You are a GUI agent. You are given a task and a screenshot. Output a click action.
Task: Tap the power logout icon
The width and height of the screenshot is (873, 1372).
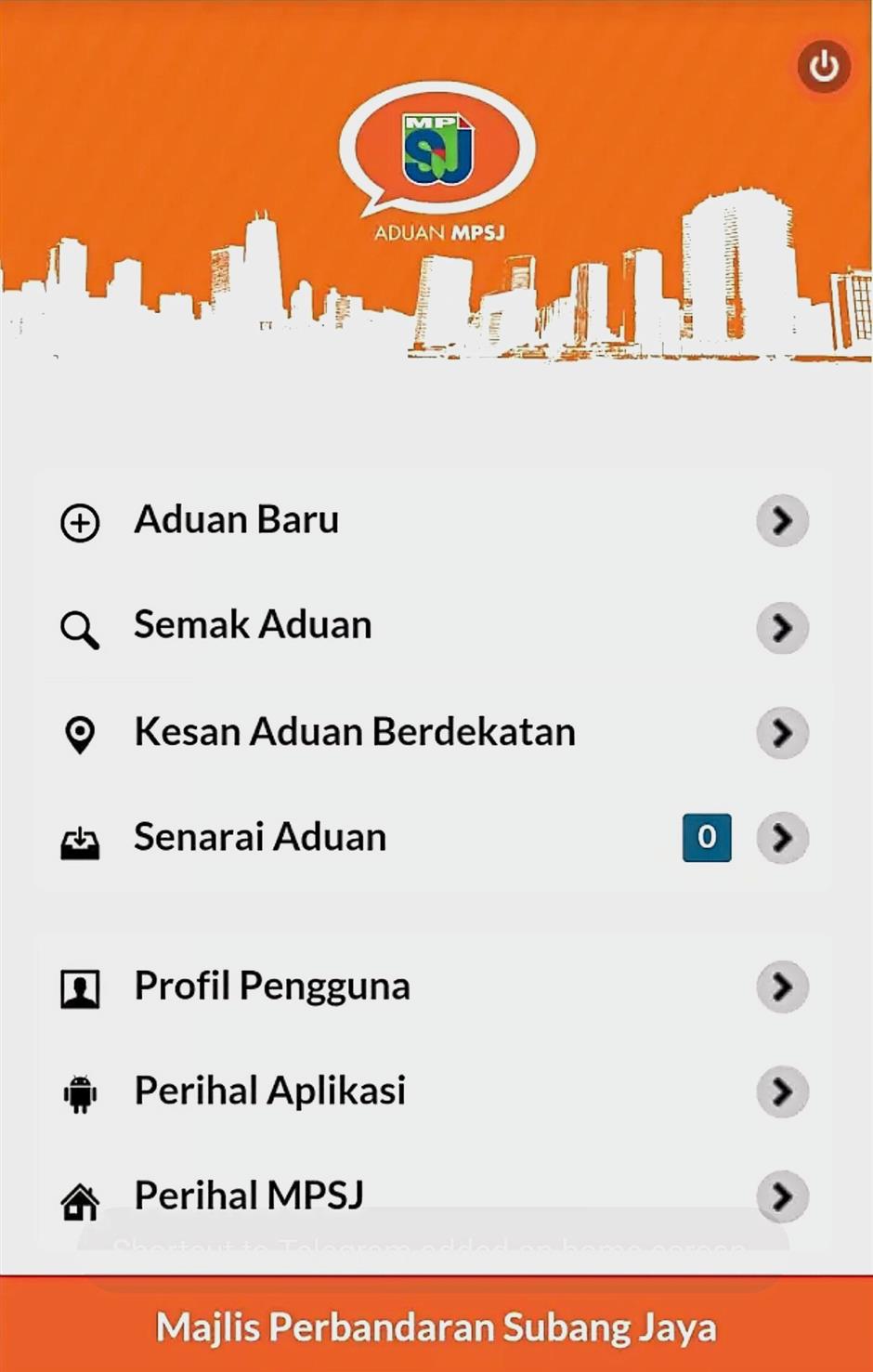pyautogui.click(x=823, y=67)
